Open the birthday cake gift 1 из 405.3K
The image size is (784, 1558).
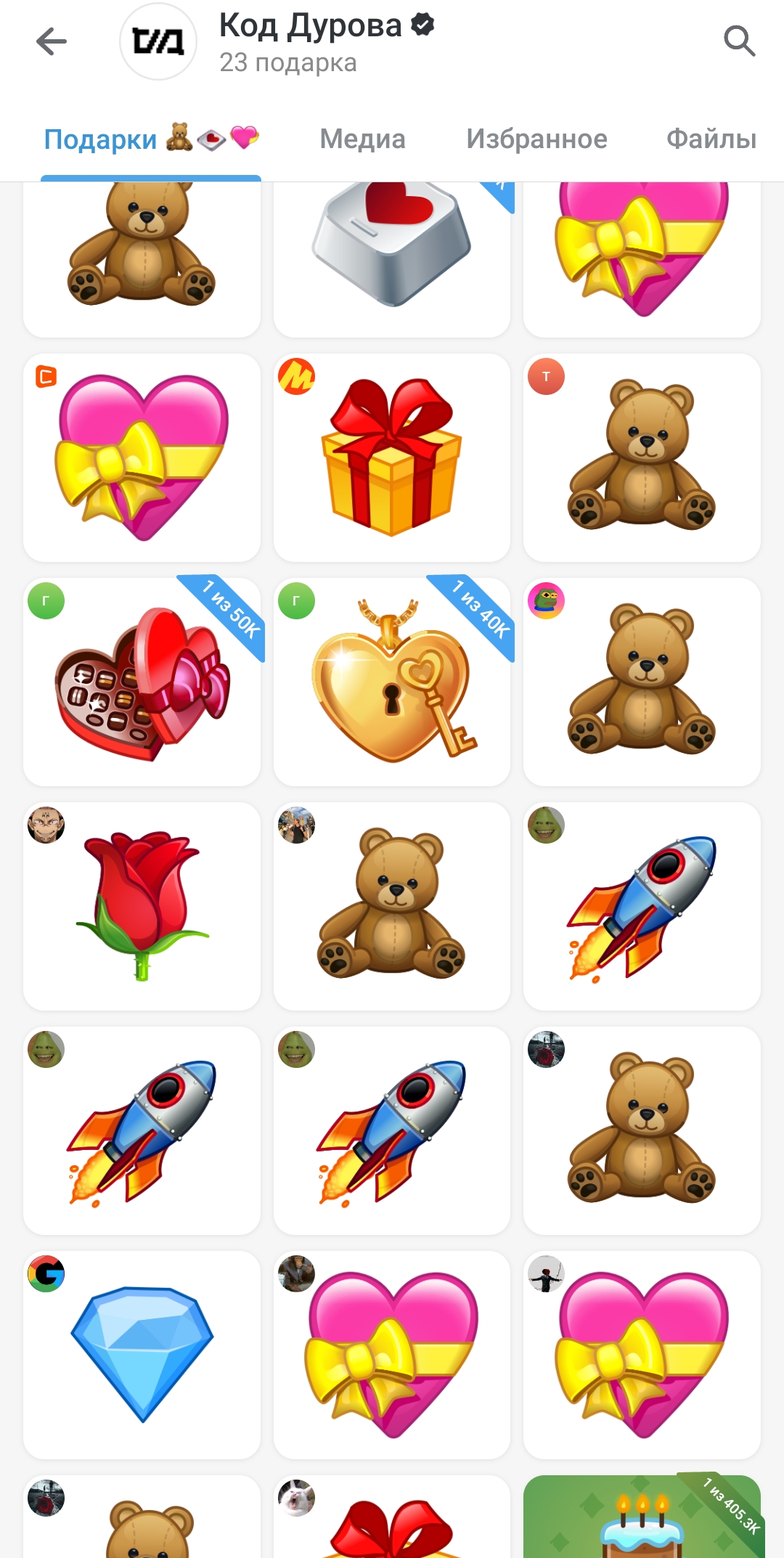click(642, 1517)
